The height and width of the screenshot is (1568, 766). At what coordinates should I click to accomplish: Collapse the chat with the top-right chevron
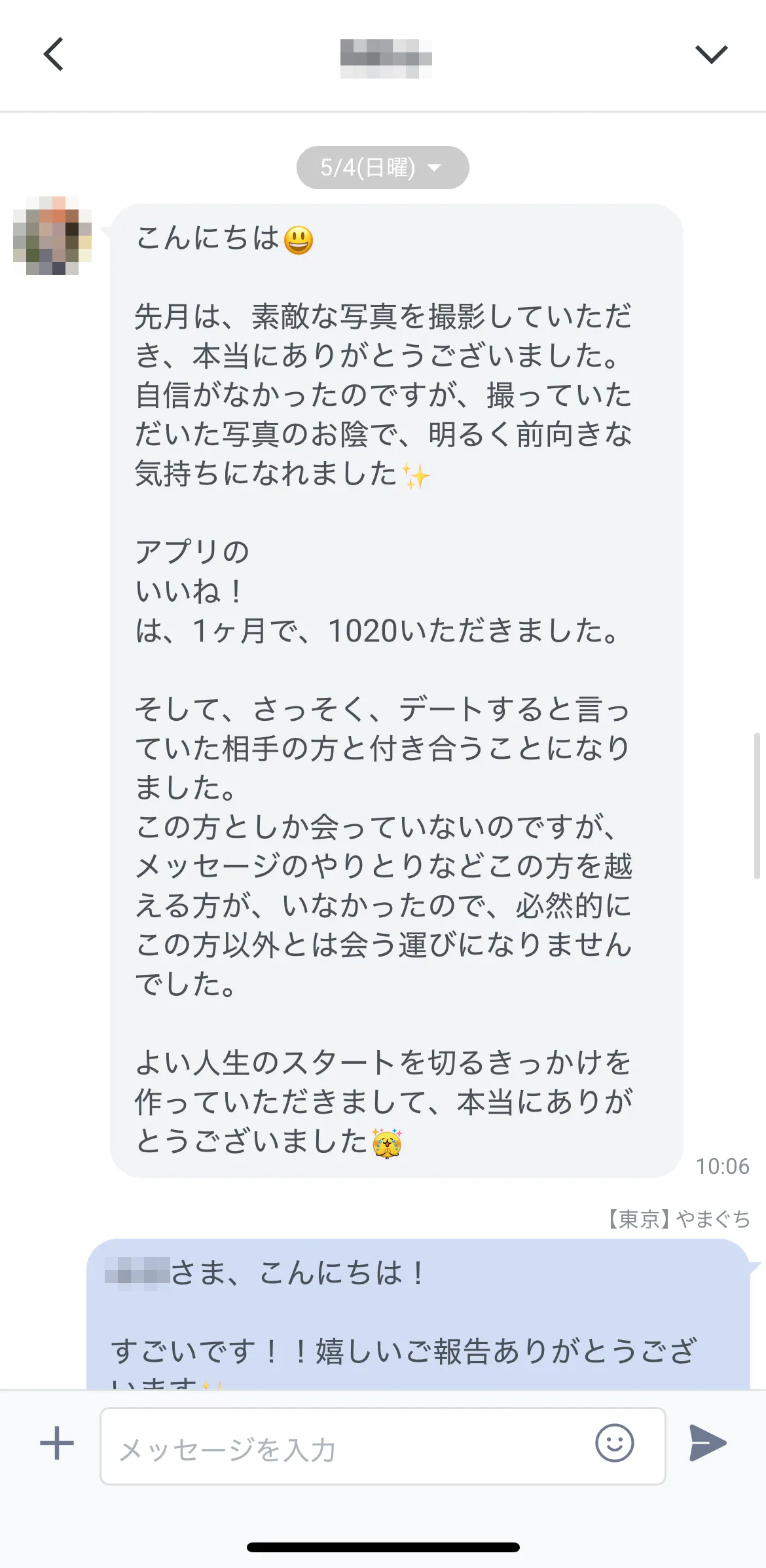[x=712, y=56]
